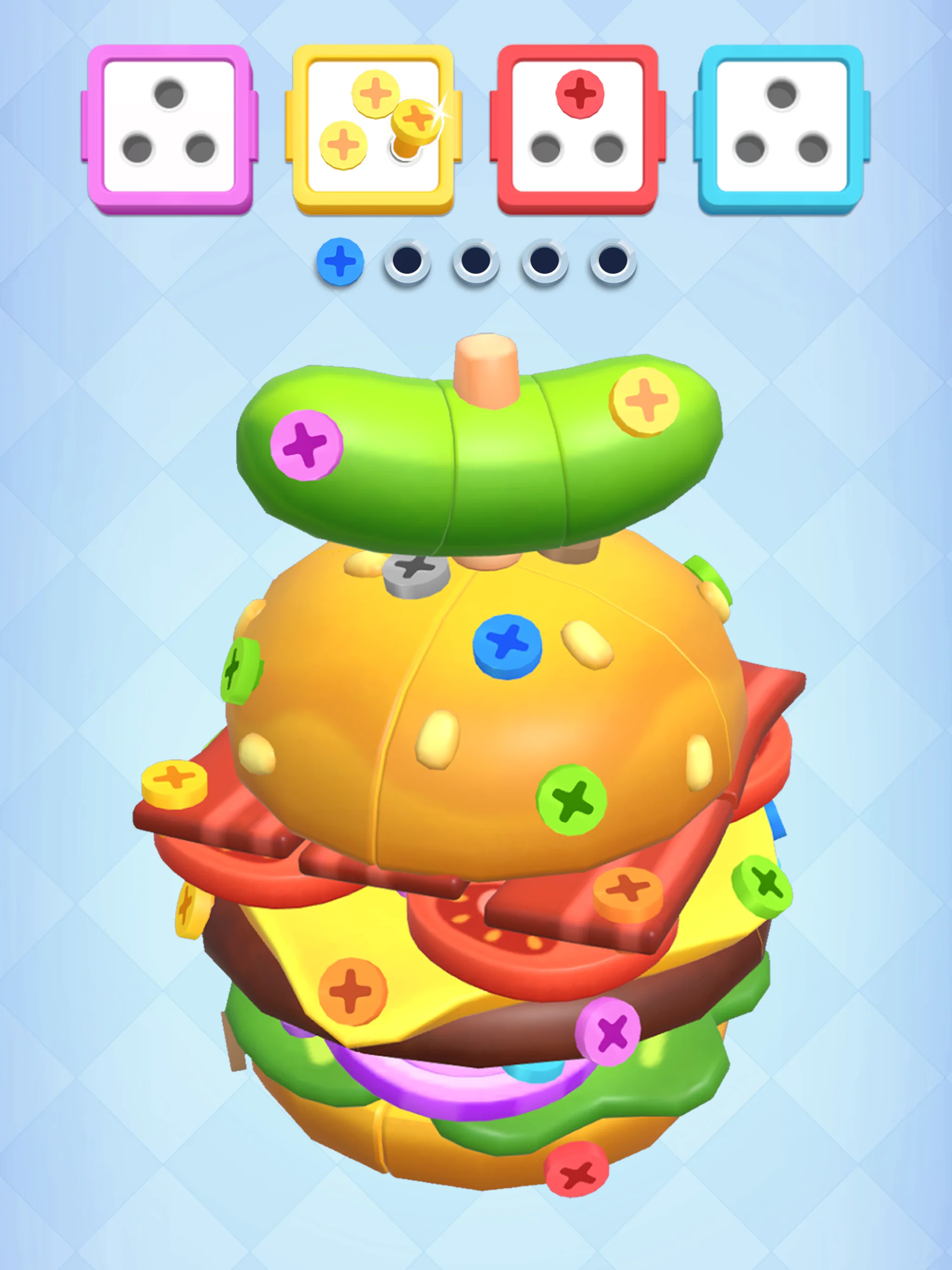This screenshot has width=952, height=1270.
Task: Tap the red screw on the bottom bun
Action: coord(576,1169)
